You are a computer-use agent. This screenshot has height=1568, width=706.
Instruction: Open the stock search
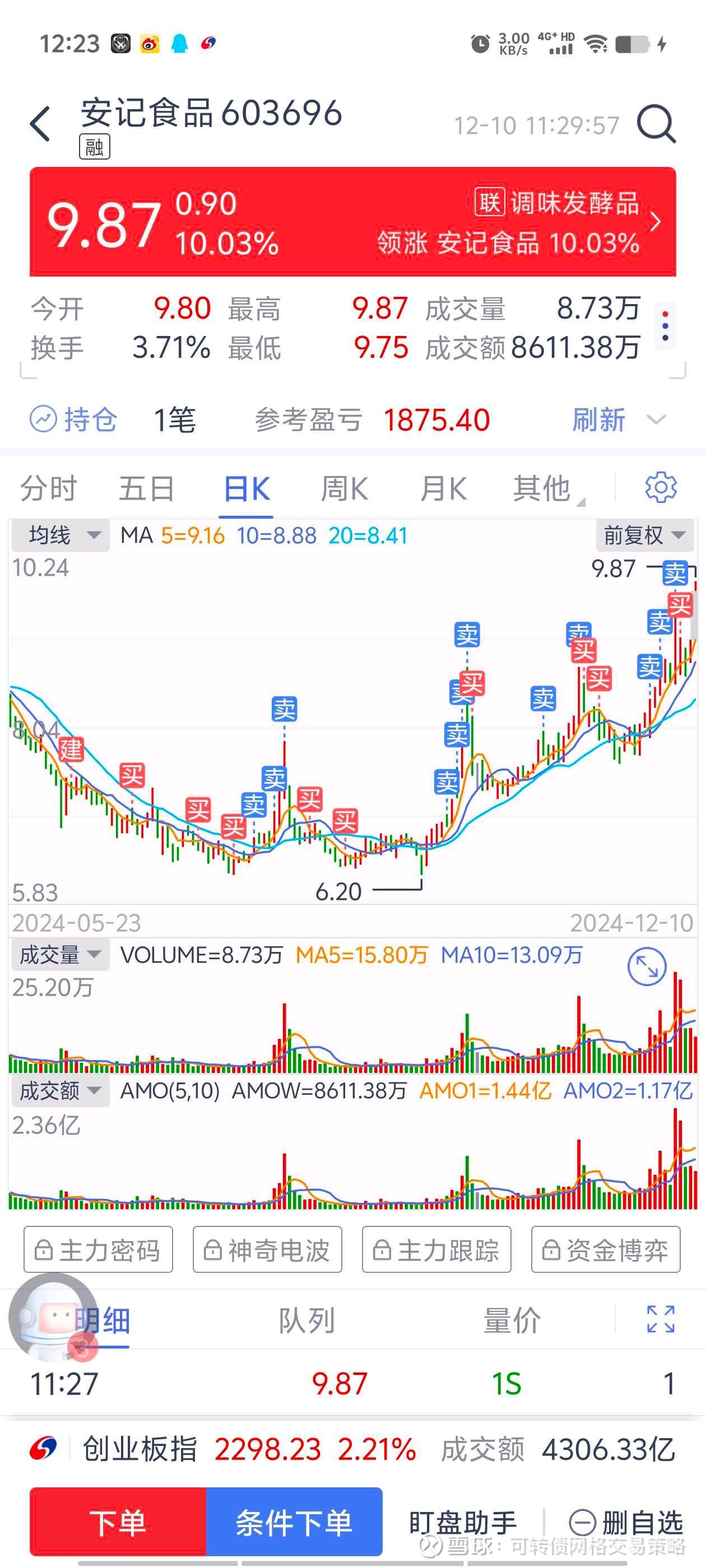point(656,124)
